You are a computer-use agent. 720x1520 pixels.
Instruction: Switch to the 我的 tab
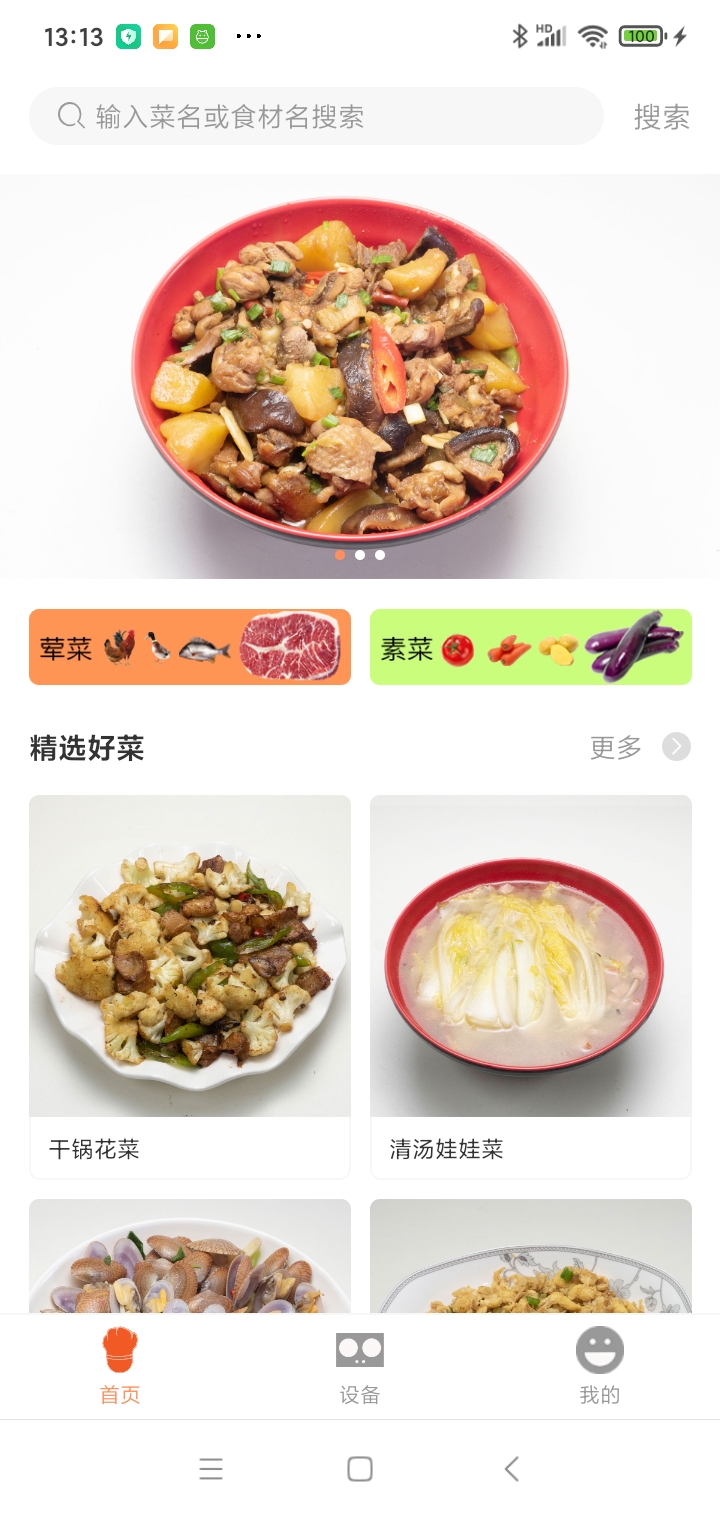[x=599, y=1366]
